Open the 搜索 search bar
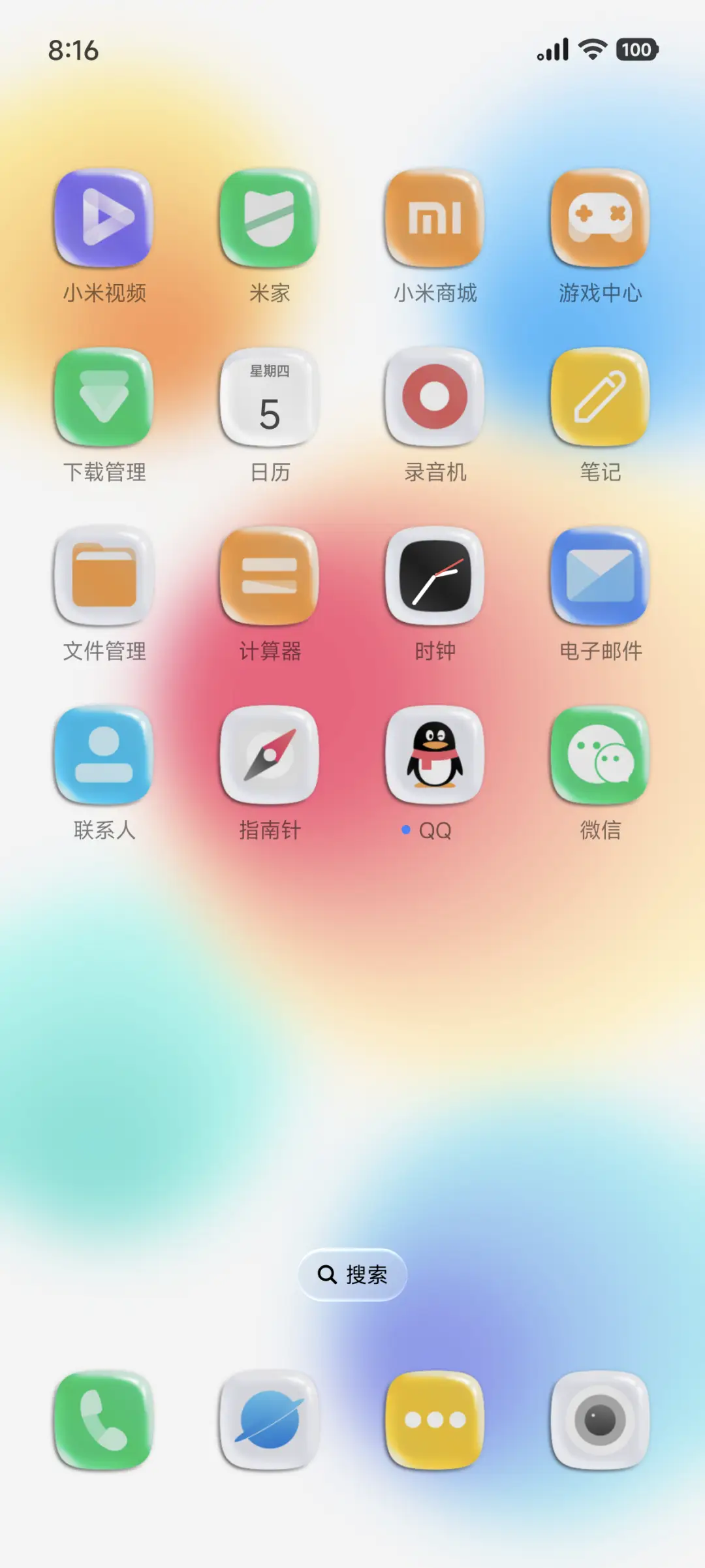705x1568 pixels. point(352,1274)
